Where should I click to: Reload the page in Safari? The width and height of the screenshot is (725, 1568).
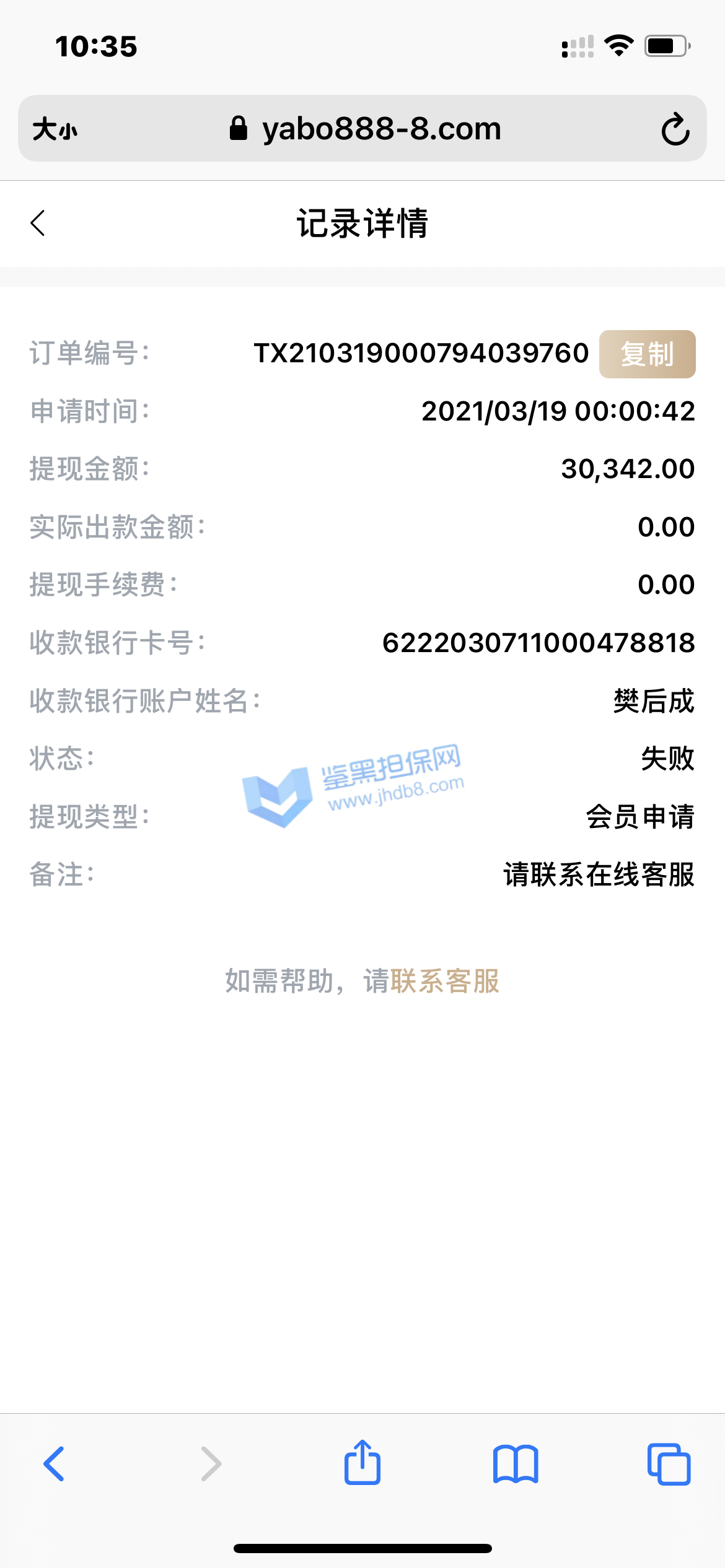[675, 129]
